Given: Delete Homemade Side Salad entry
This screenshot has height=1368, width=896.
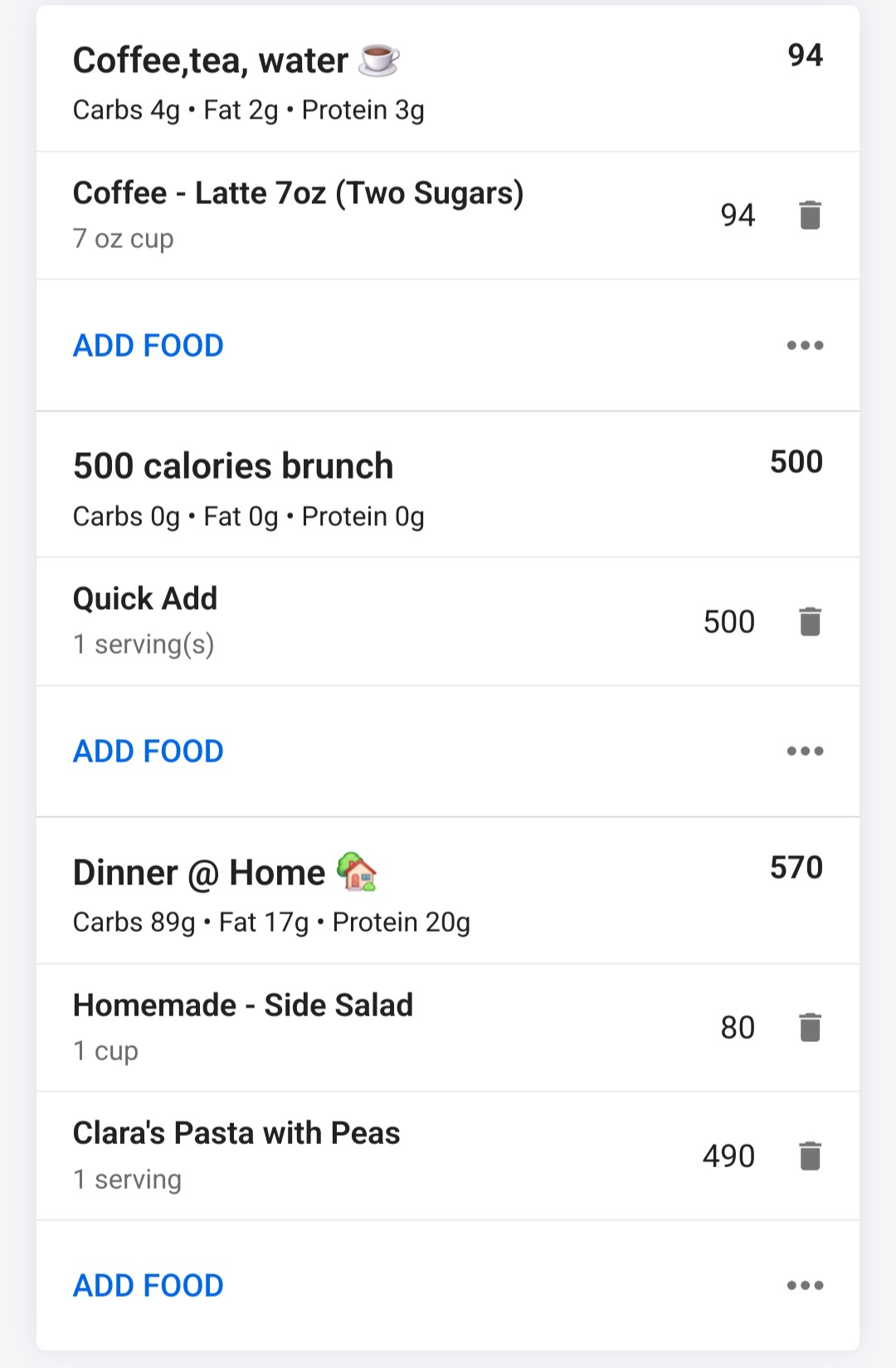Looking at the screenshot, I should [x=810, y=1027].
